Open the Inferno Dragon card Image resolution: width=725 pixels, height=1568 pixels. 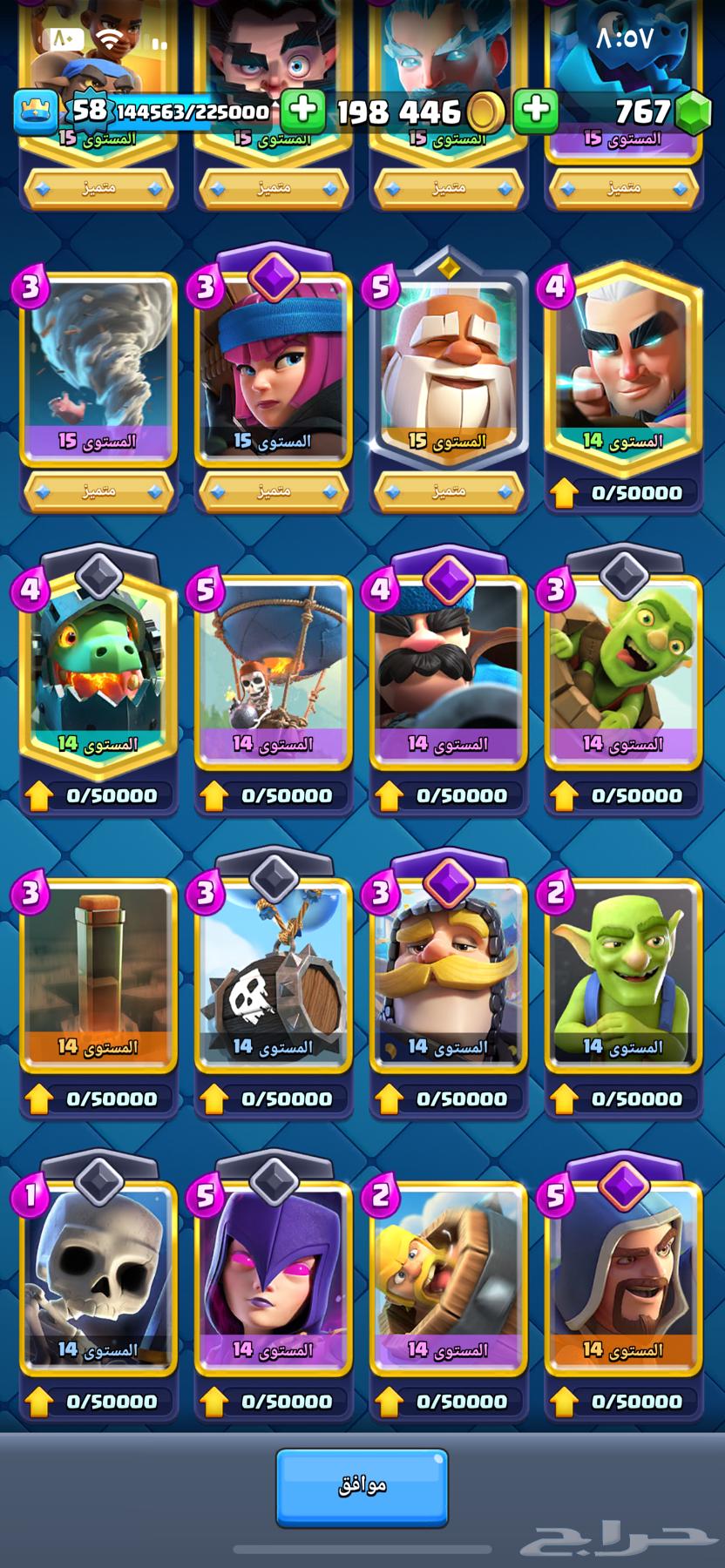click(98, 671)
